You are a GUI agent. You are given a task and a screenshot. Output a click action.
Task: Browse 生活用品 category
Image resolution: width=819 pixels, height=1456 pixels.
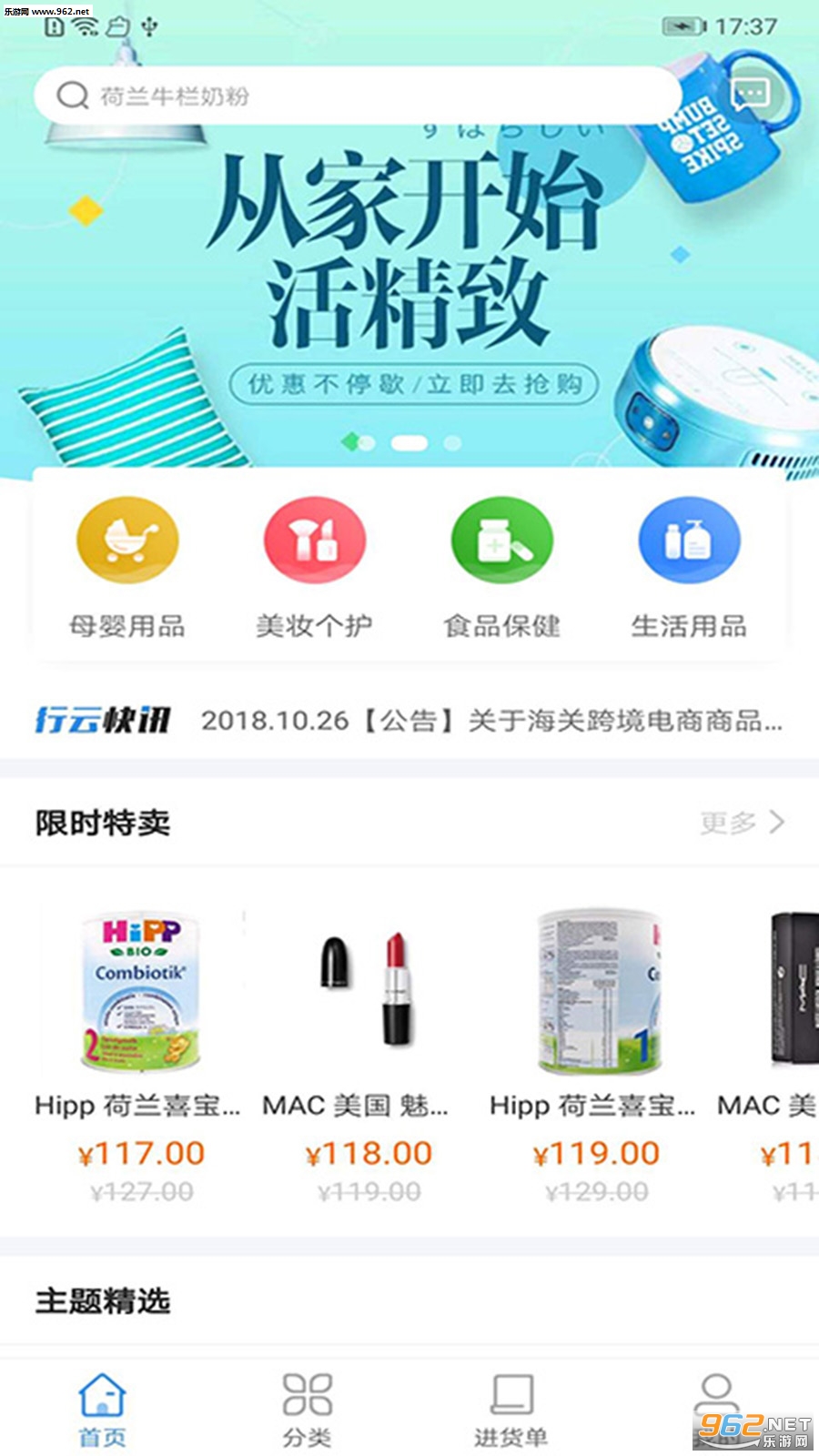point(690,566)
